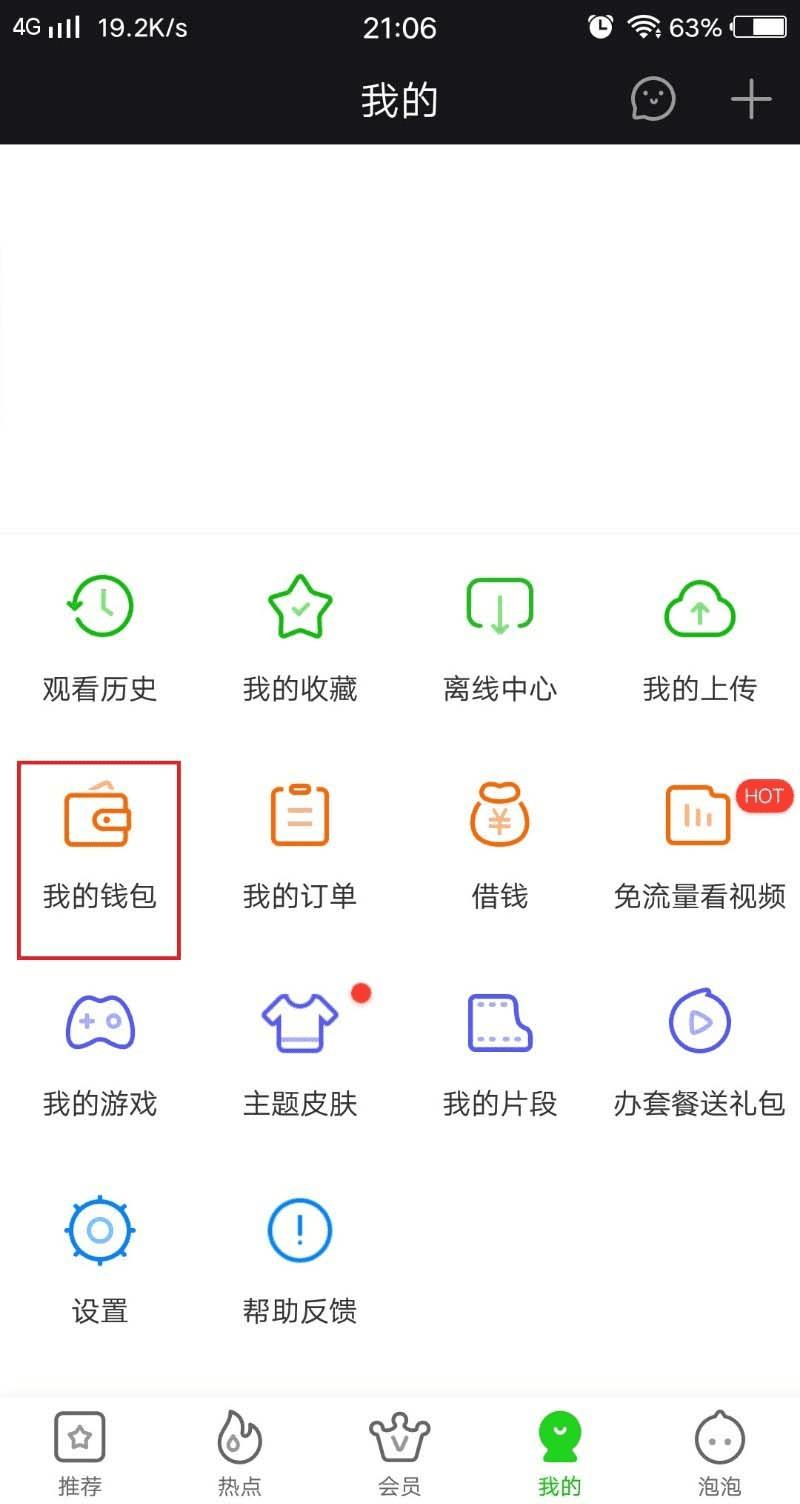
Task: Open 观看历史 watch history
Action: pos(100,638)
